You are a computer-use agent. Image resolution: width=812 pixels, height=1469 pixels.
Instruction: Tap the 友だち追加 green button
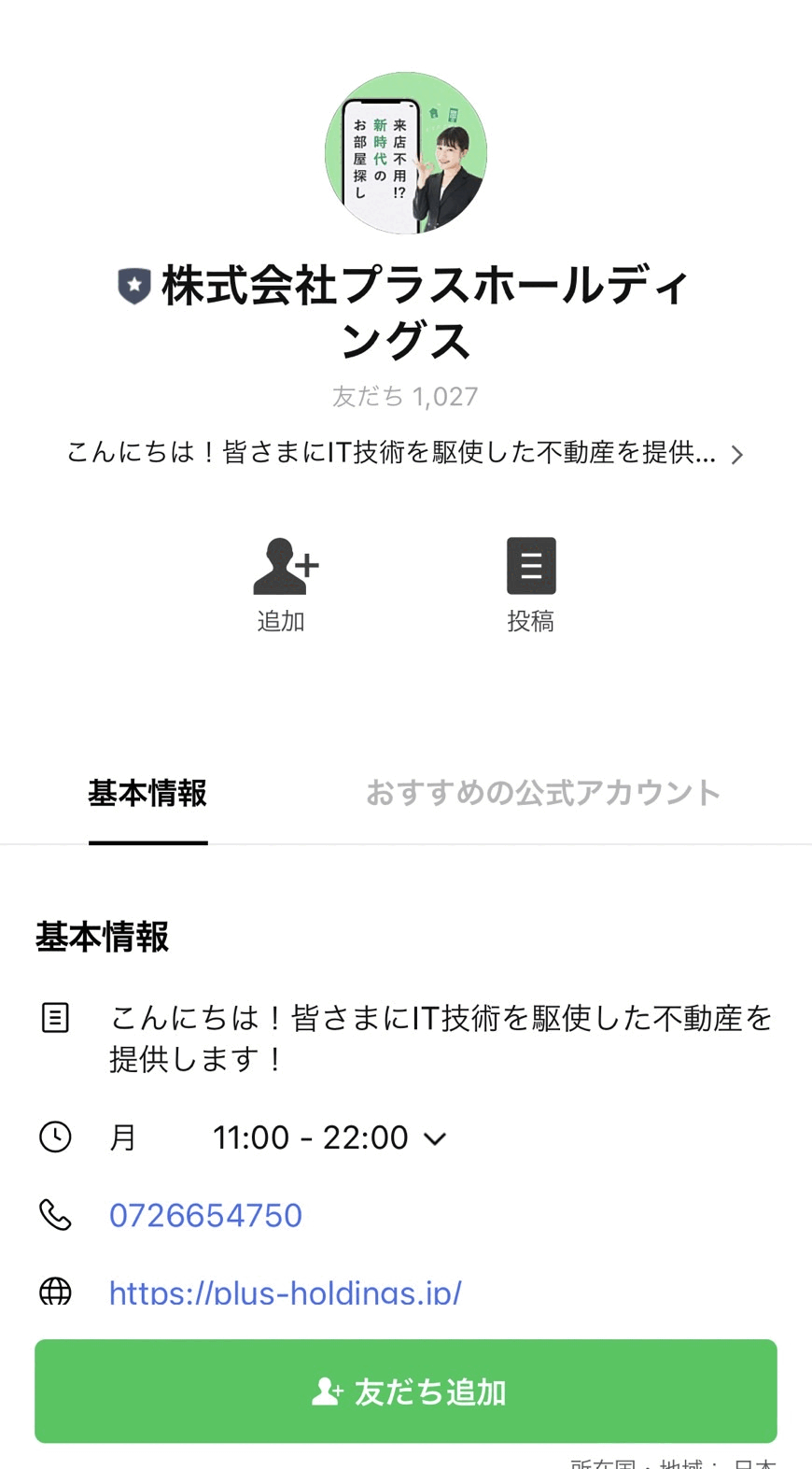[406, 1391]
